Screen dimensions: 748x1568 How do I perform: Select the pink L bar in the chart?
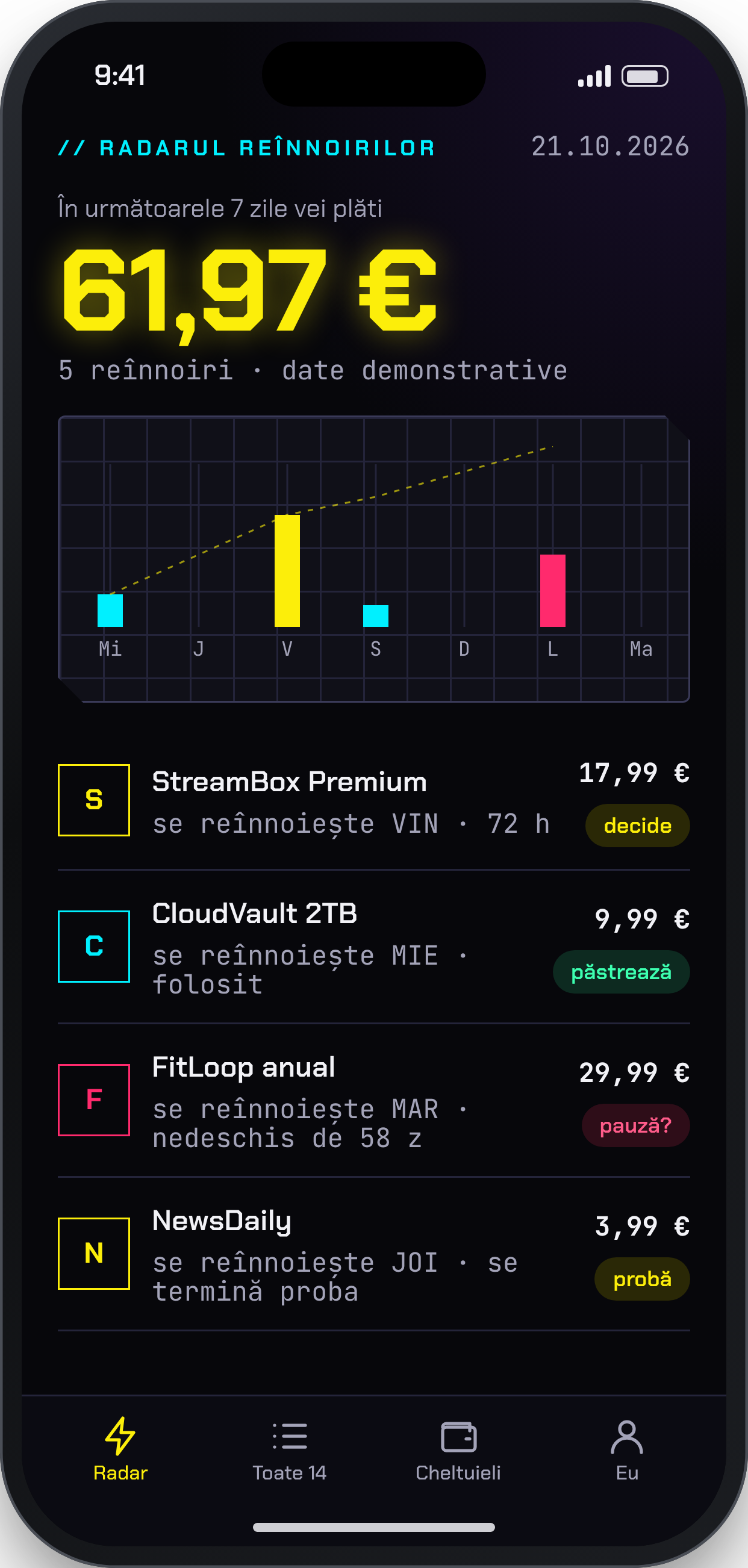pyautogui.click(x=553, y=591)
